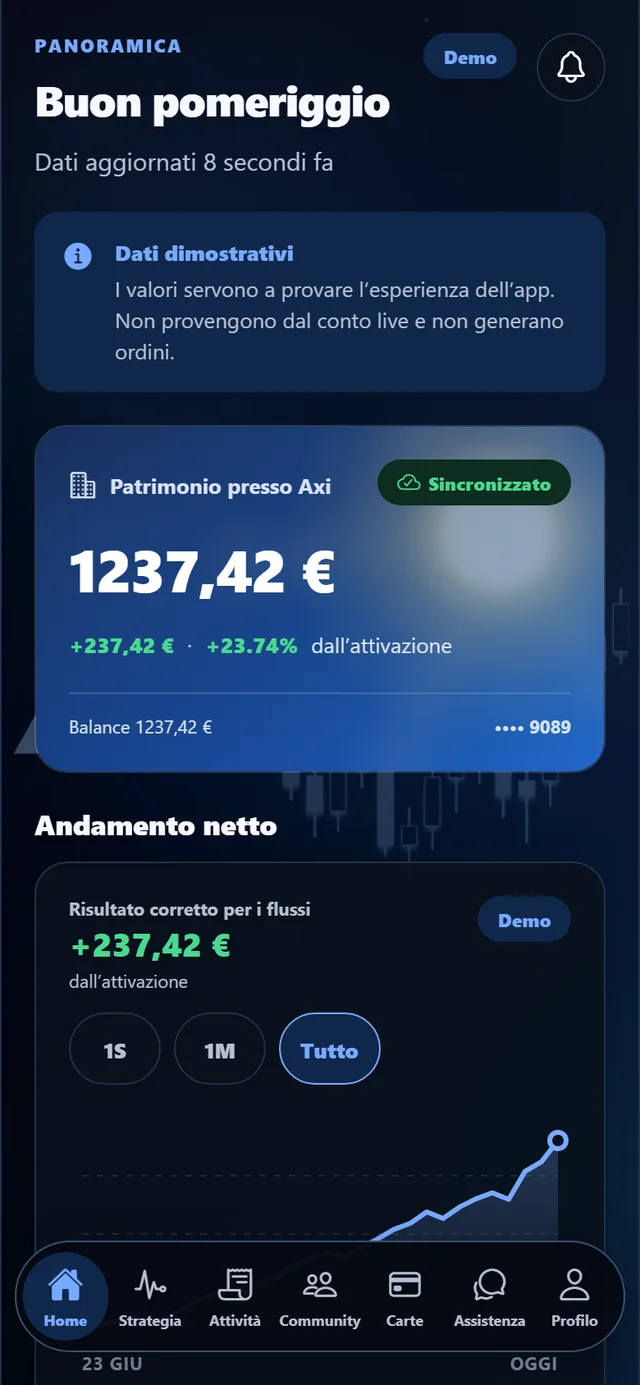The image size is (640, 1385).
Task: Select the 1S time range
Action: tap(115, 1050)
